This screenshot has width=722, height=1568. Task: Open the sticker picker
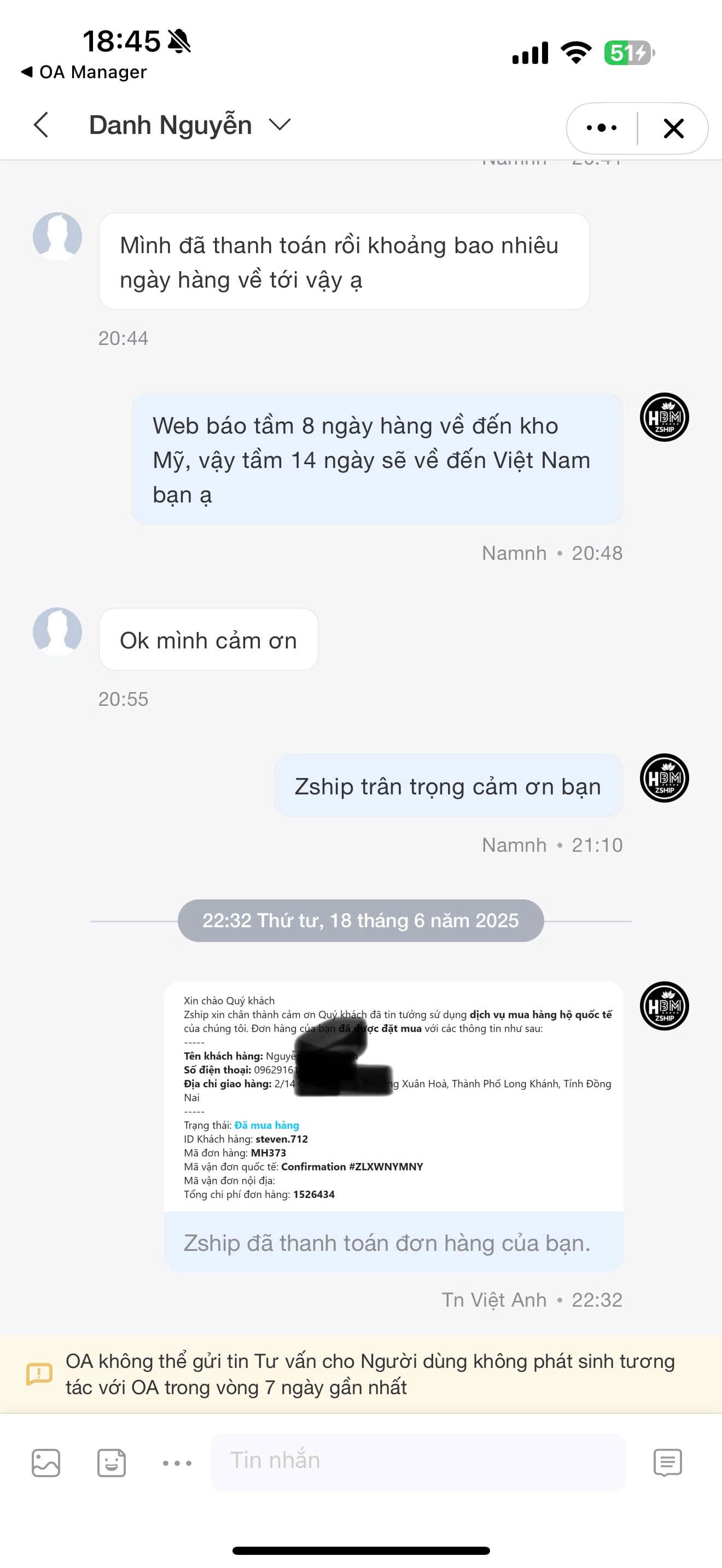point(112,1462)
